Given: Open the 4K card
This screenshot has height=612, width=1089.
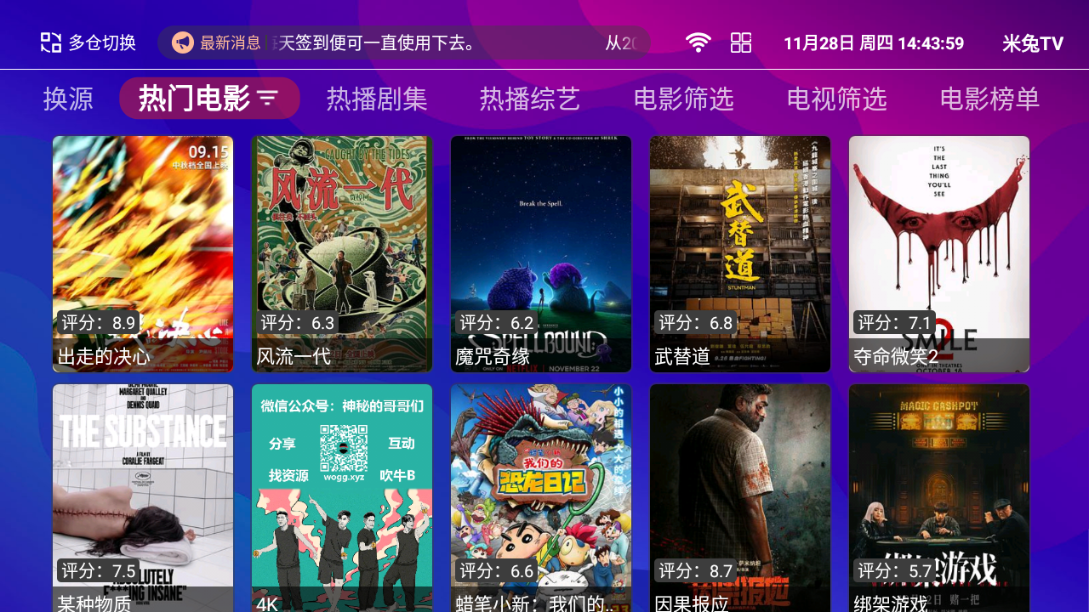Looking at the screenshot, I should coord(342,498).
